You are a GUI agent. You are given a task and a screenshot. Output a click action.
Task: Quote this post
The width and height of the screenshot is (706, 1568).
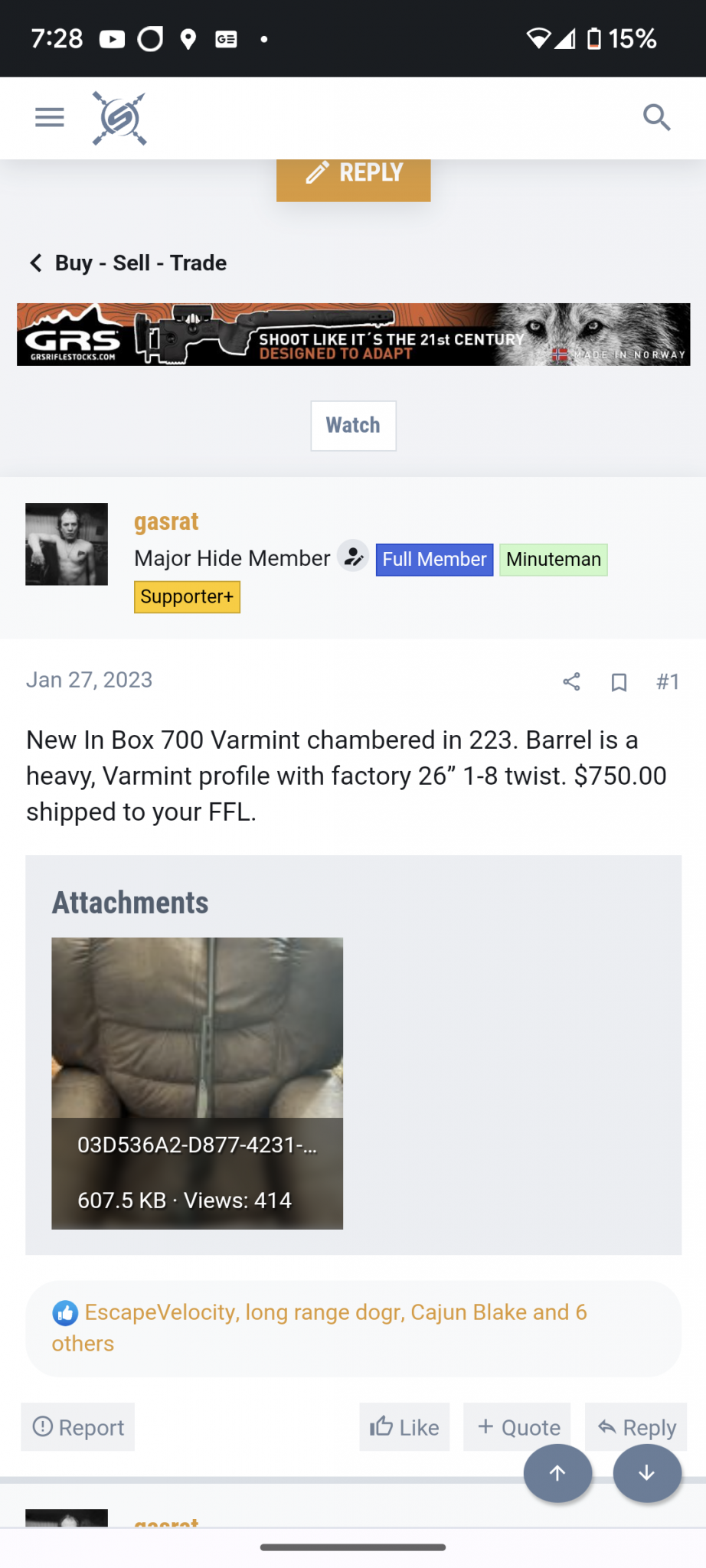click(518, 1427)
